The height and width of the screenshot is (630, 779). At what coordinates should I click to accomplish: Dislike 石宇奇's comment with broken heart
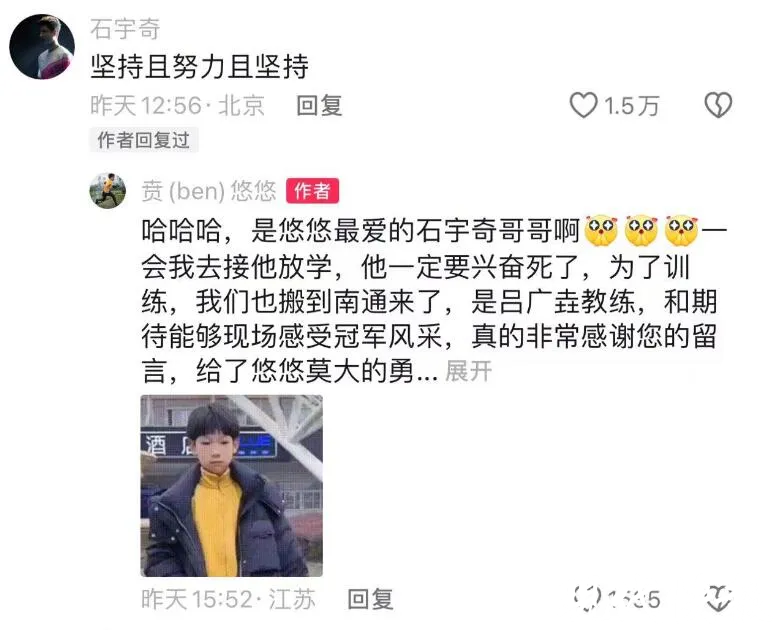pyautogui.click(x=718, y=105)
